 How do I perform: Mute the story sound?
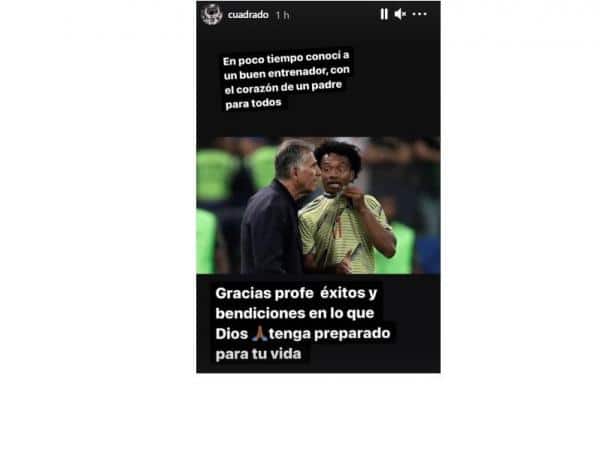point(400,14)
